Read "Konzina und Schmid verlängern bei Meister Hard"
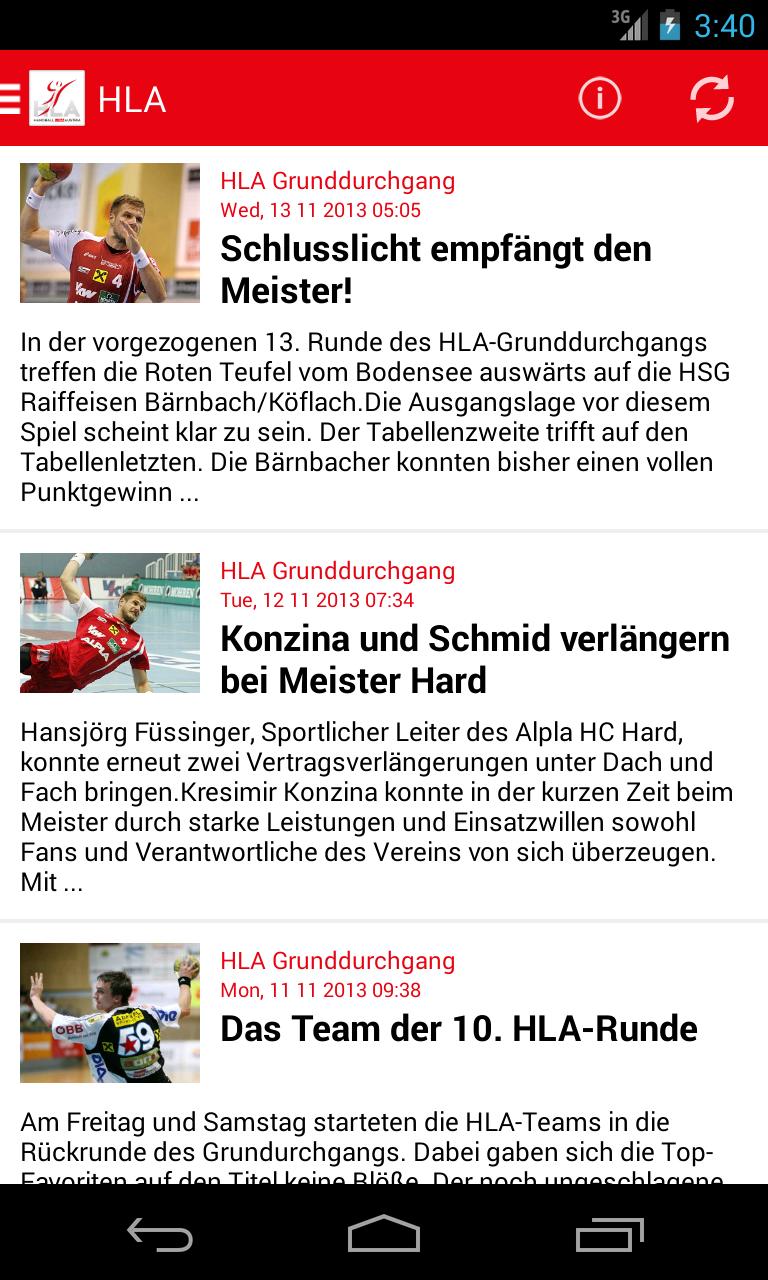 475,659
